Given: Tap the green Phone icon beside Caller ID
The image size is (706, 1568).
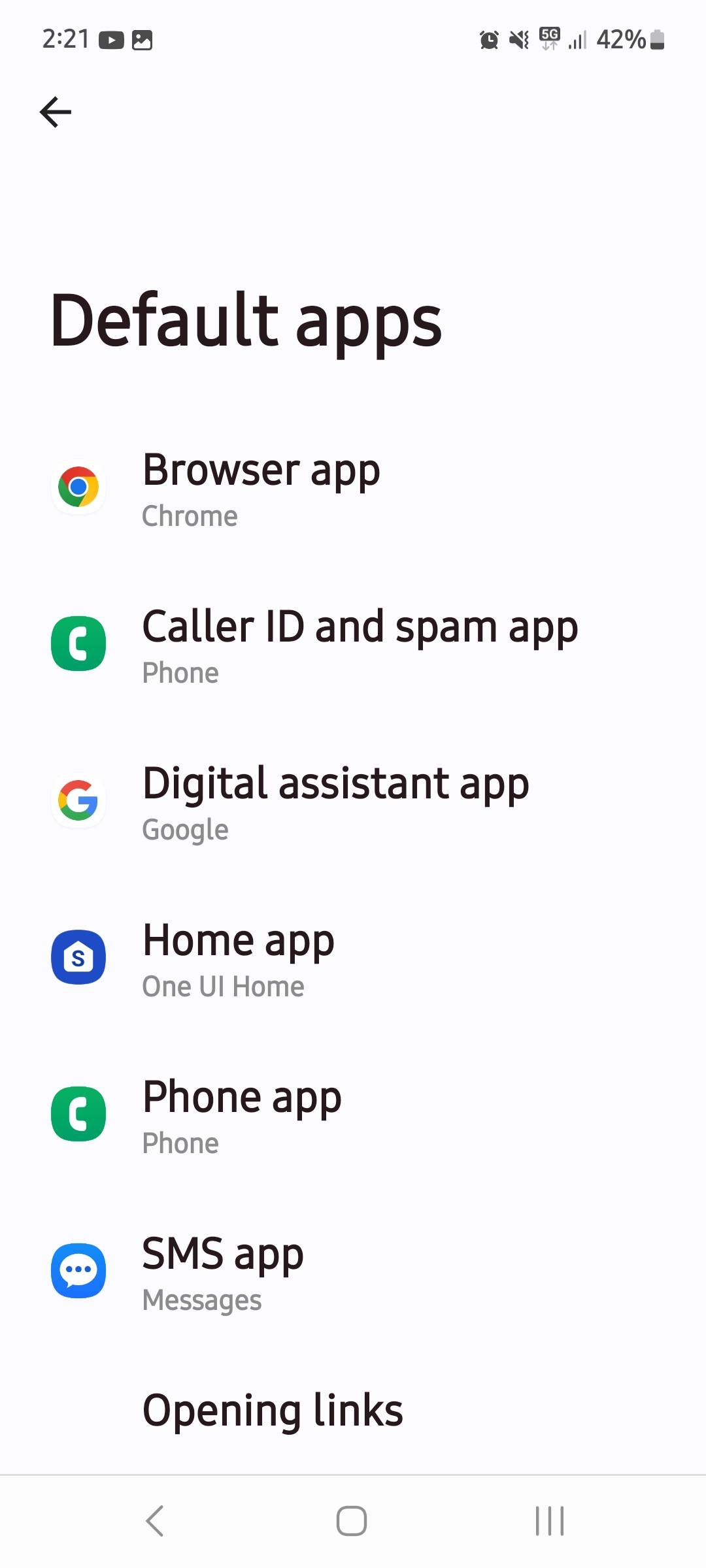Looking at the screenshot, I should (78, 644).
